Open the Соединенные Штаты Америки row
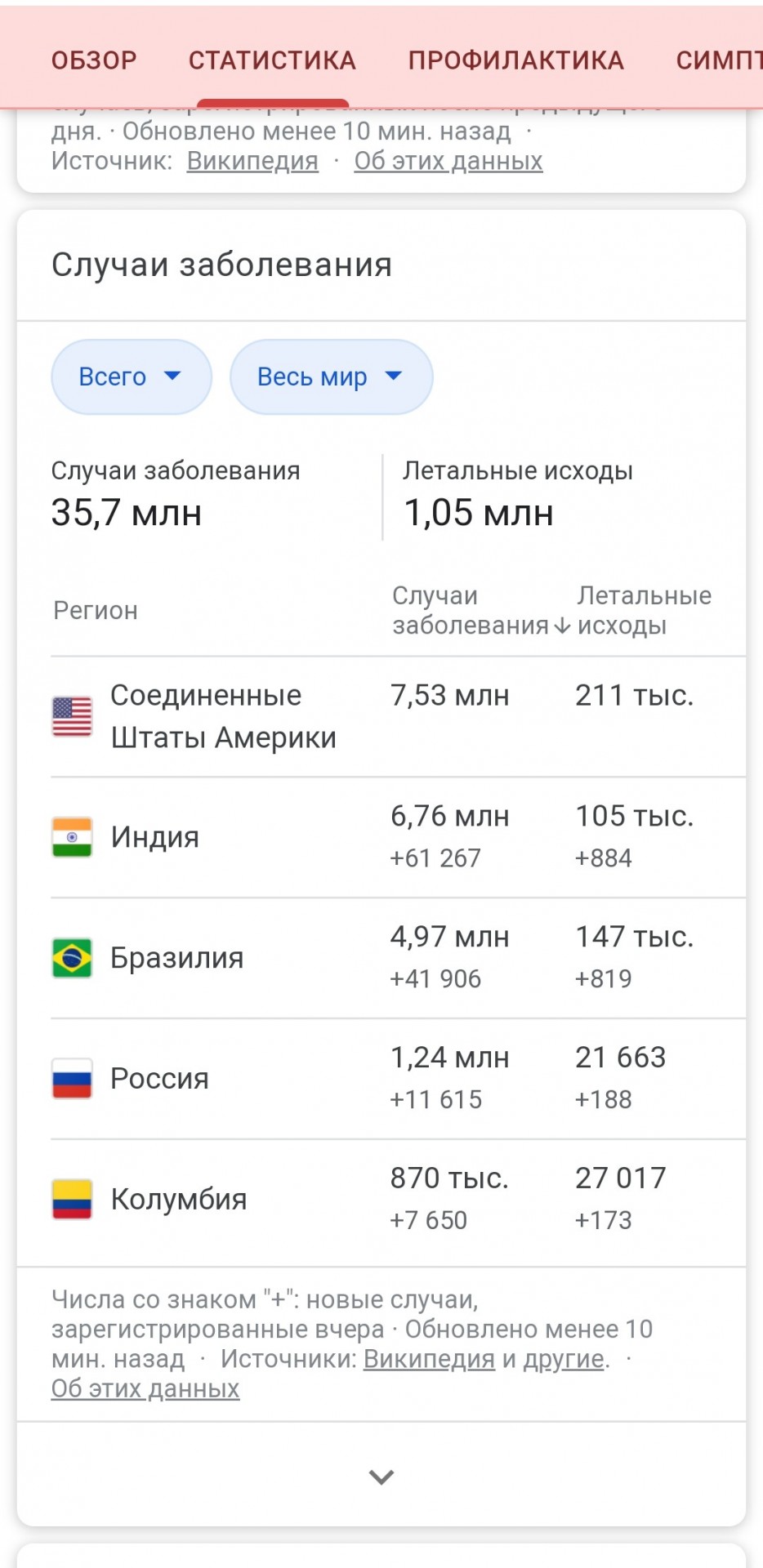 click(x=398, y=716)
